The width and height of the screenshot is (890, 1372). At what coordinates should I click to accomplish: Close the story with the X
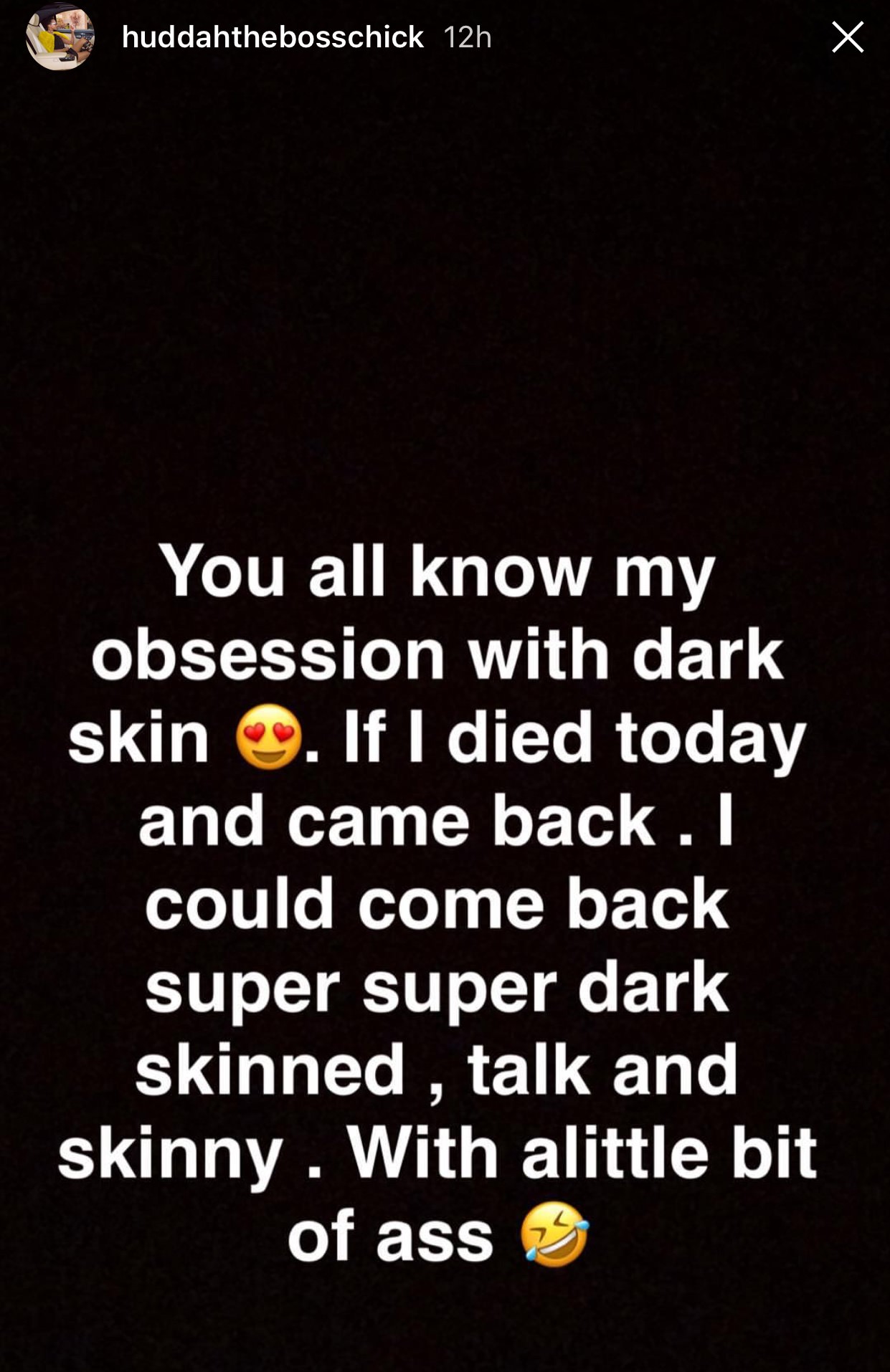tap(847, 37)
